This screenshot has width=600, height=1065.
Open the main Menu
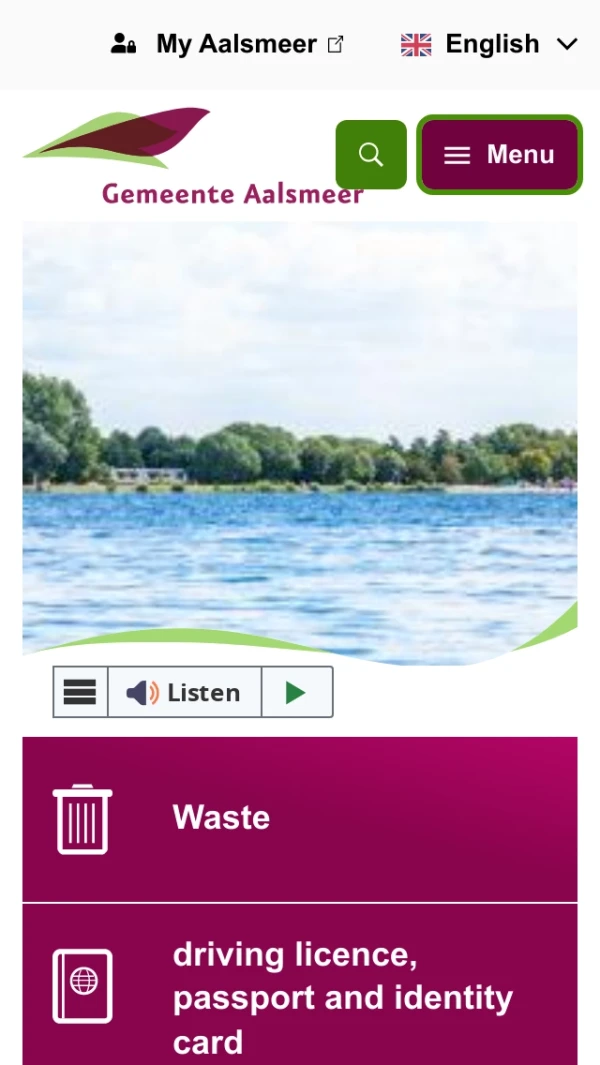coord(499,155)
